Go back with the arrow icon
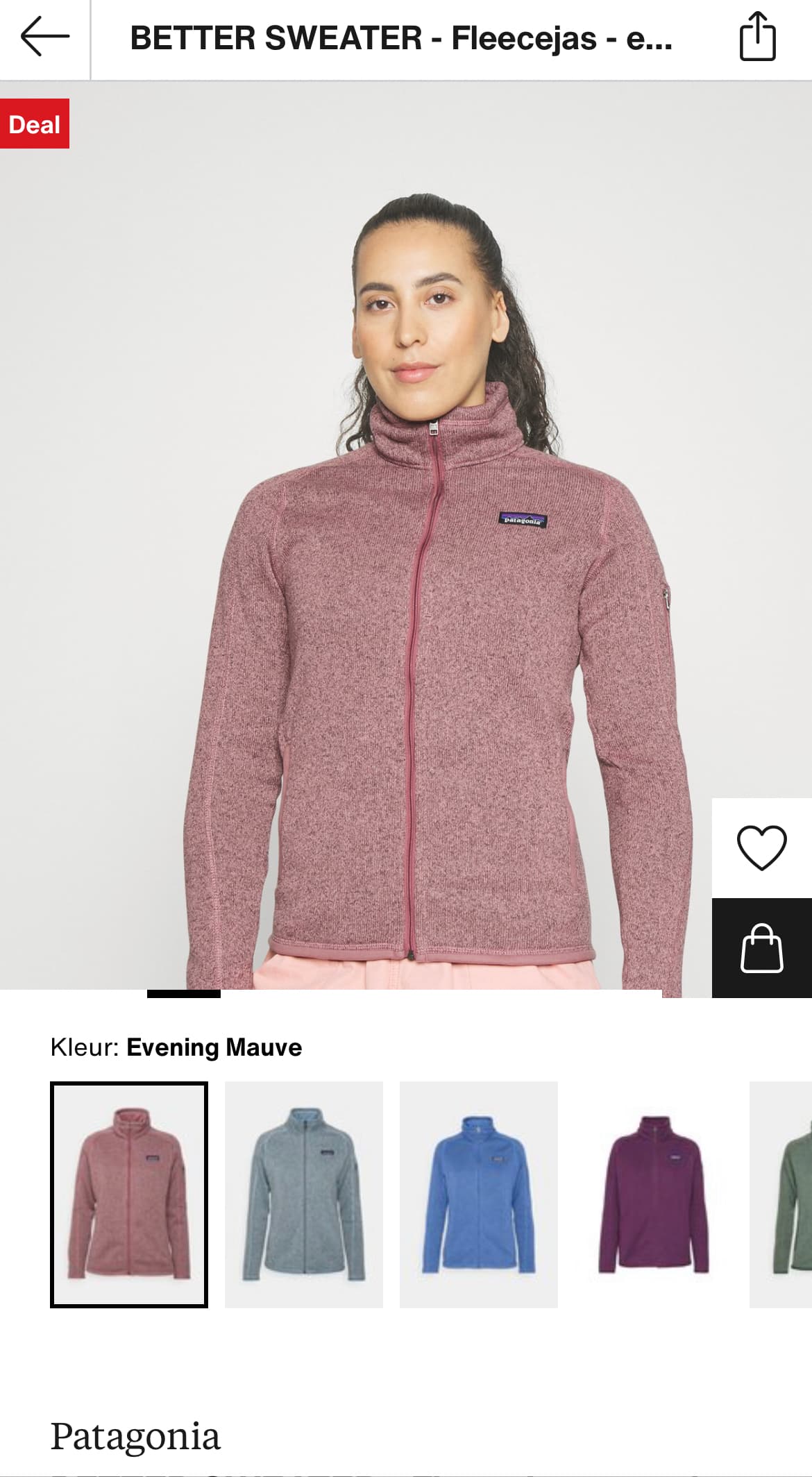 click(x=45, y=37)
